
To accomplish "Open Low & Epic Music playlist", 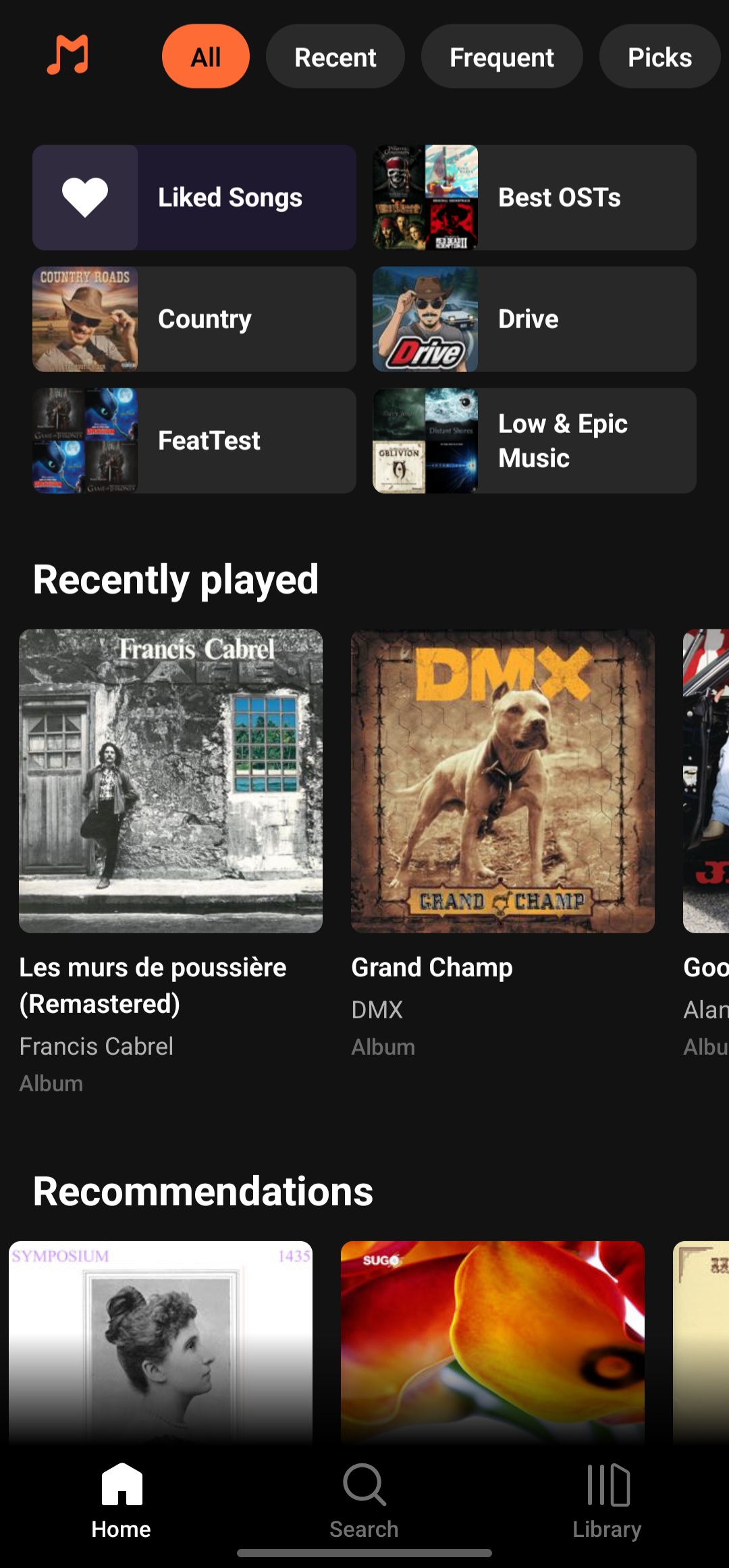I will [535, 441].
